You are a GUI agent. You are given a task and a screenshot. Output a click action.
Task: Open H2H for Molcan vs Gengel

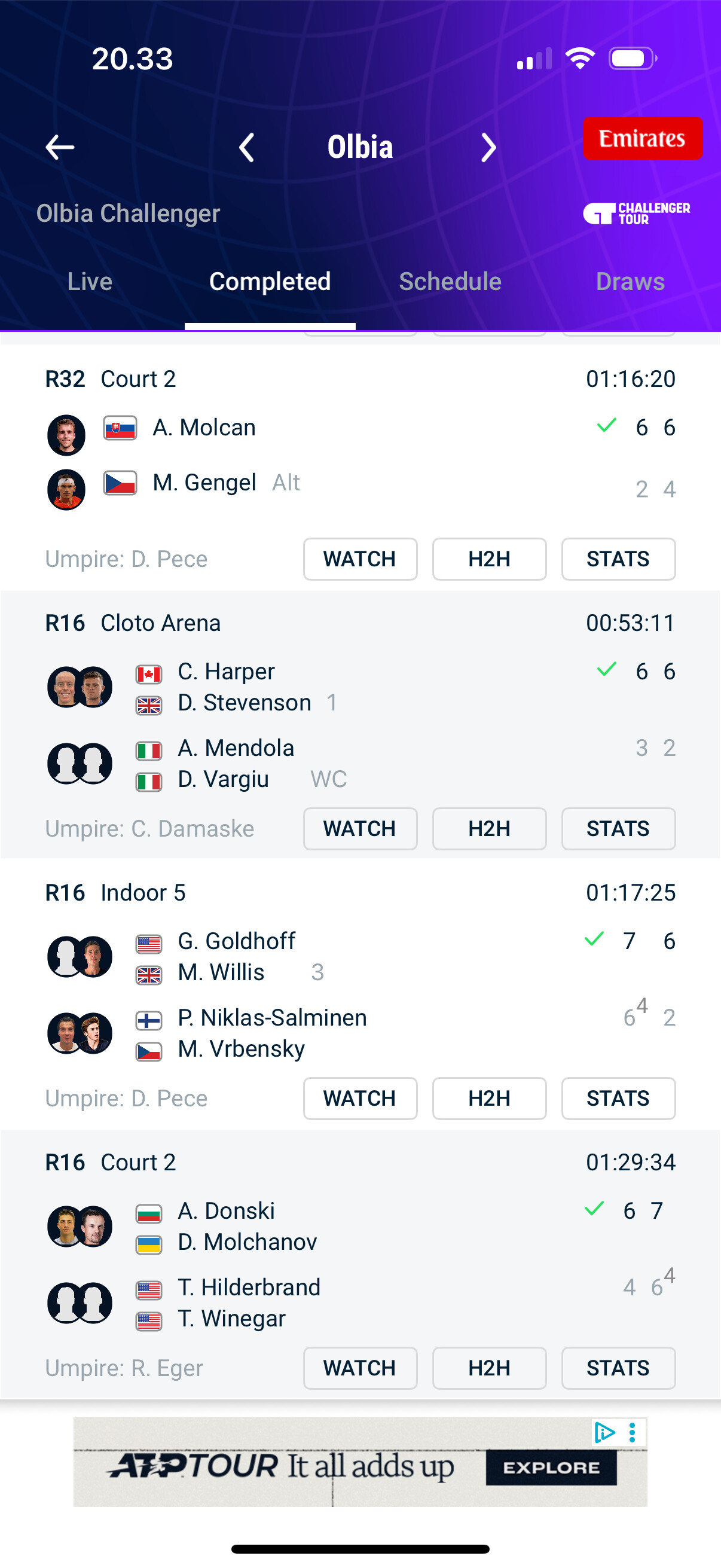click(489, 559)
